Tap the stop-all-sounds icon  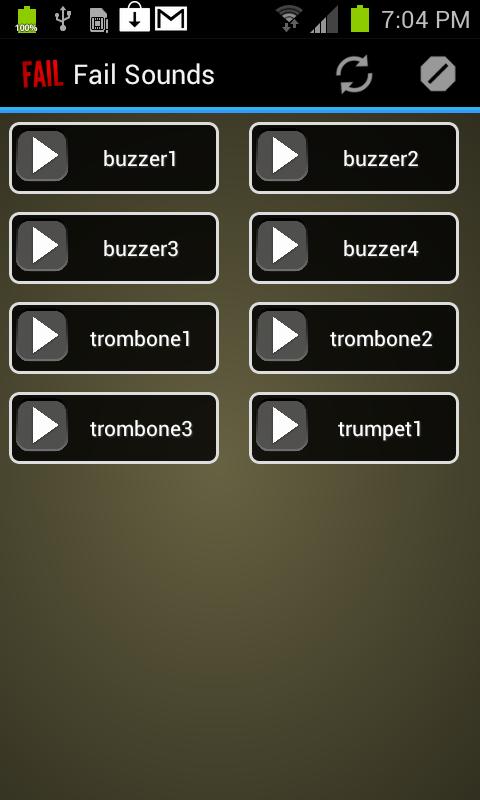coord(438,74)
